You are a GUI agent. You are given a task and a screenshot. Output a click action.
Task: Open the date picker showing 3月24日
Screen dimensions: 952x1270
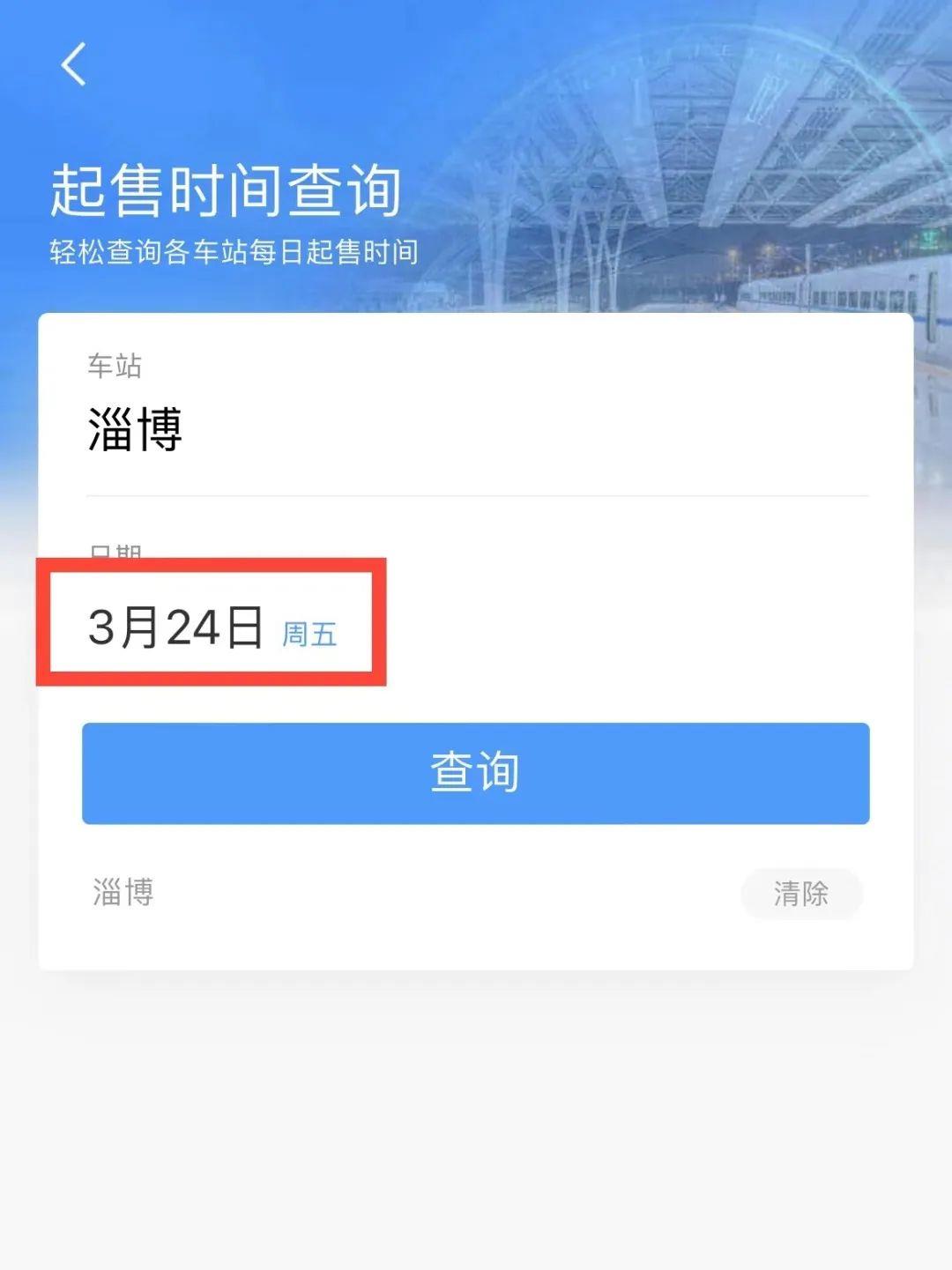tap(176, 626)
